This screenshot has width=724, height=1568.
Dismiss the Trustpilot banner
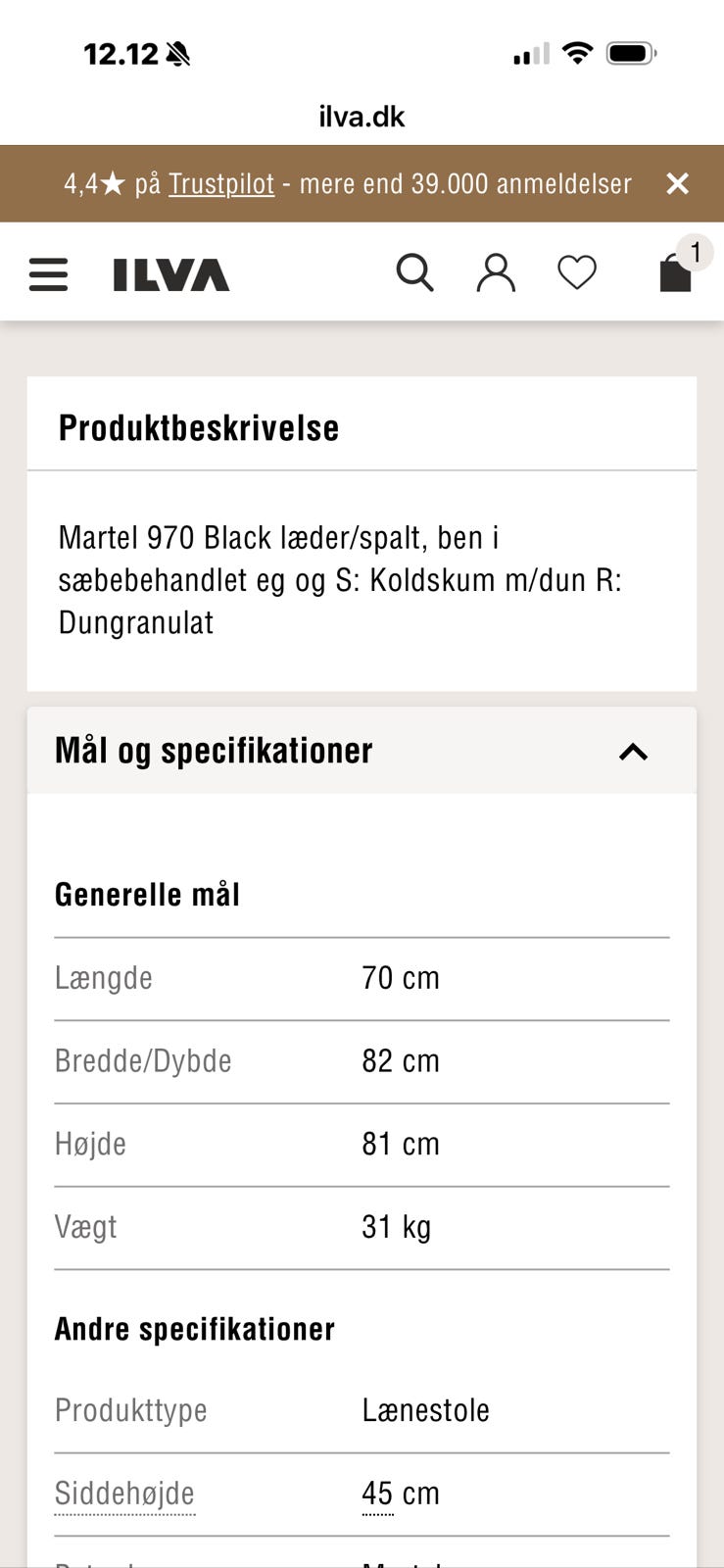click(x=677, y=182)
